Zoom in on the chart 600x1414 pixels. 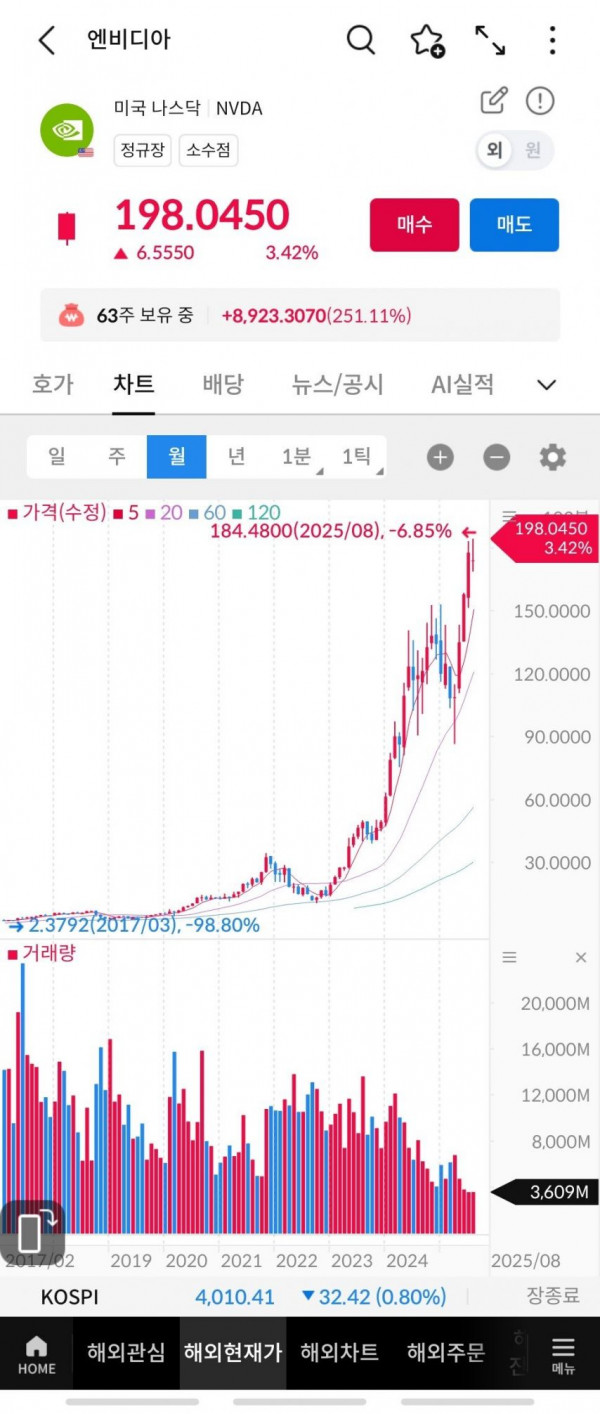(440, 457)
